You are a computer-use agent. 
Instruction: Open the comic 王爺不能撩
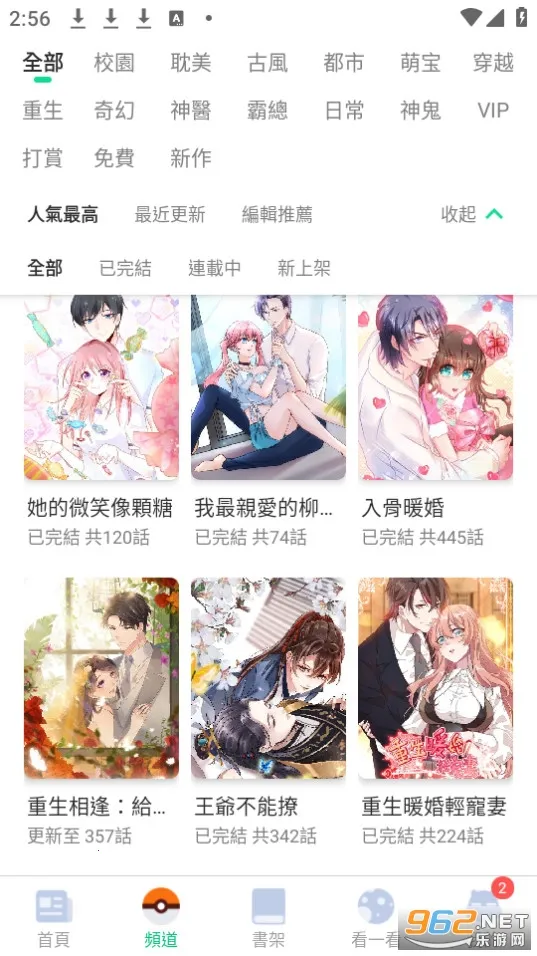pos(268,712)
